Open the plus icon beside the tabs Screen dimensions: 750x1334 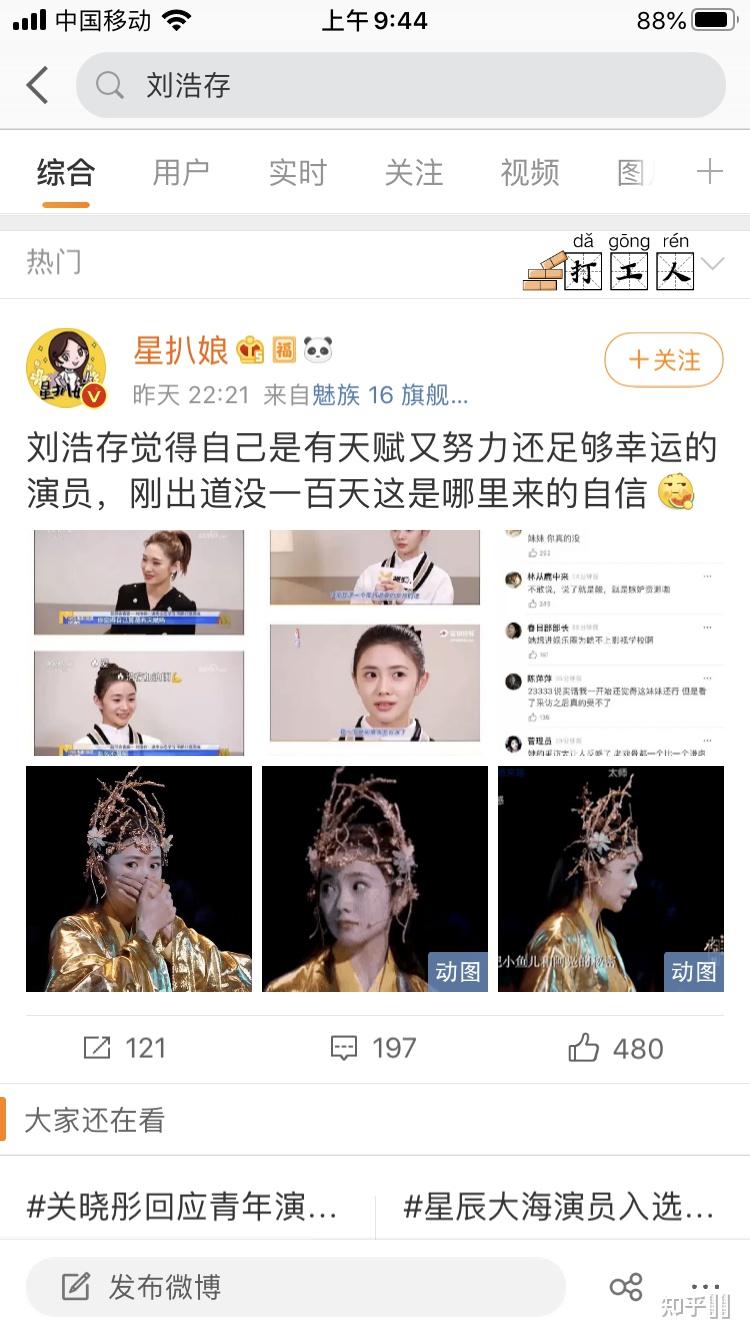click(709, 172)
